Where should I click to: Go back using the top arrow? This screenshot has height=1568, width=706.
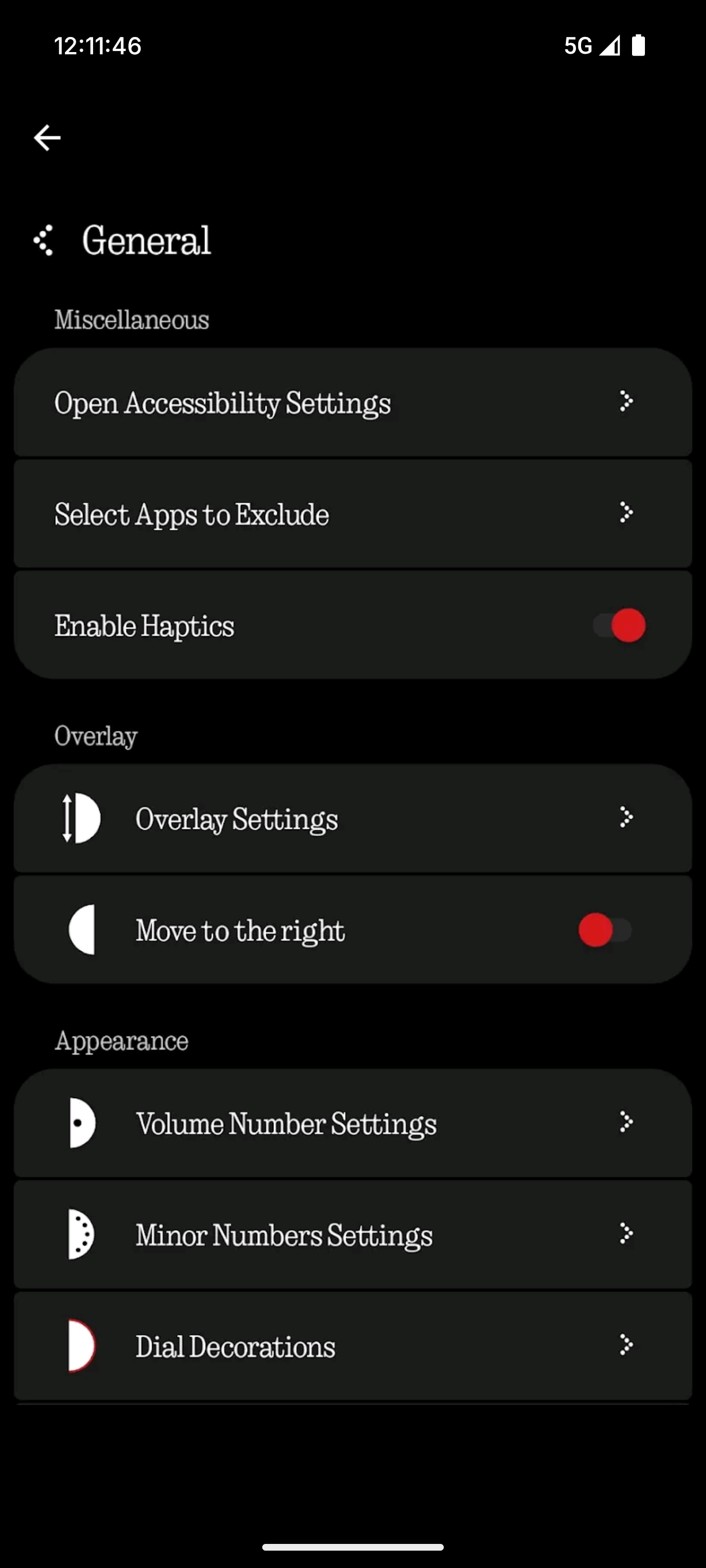tap(47, 138)
